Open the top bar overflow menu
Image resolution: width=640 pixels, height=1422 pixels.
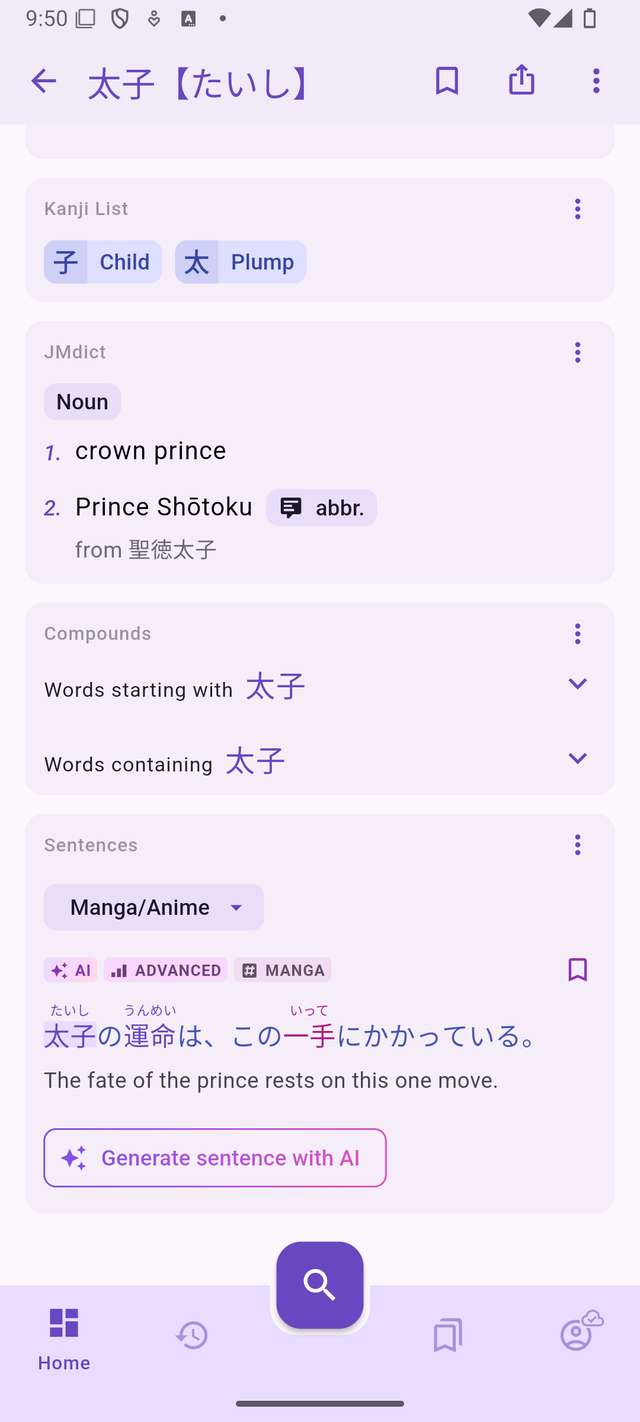596,81
